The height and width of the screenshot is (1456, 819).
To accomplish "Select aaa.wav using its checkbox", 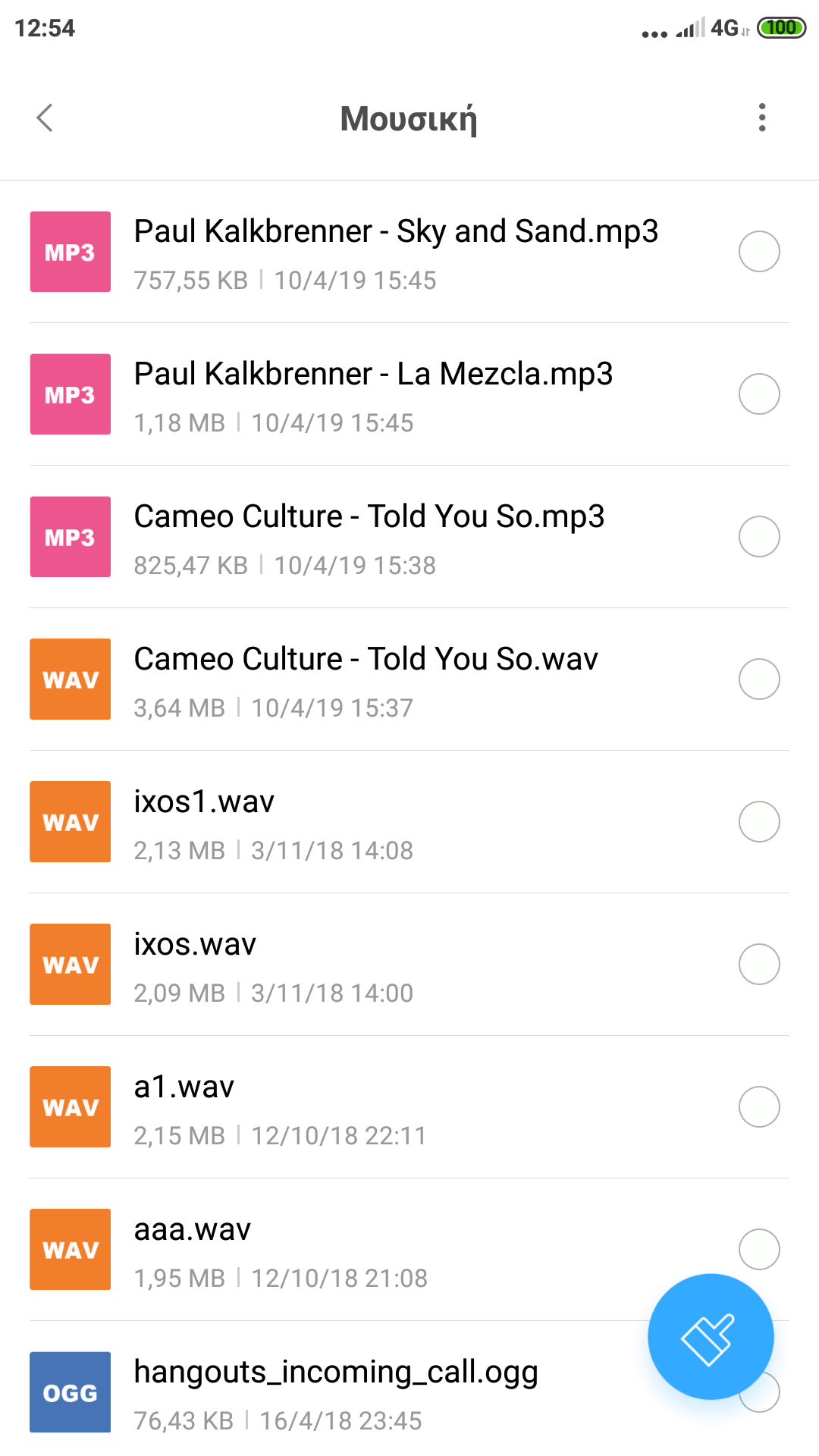I will tap(759, 1249).
